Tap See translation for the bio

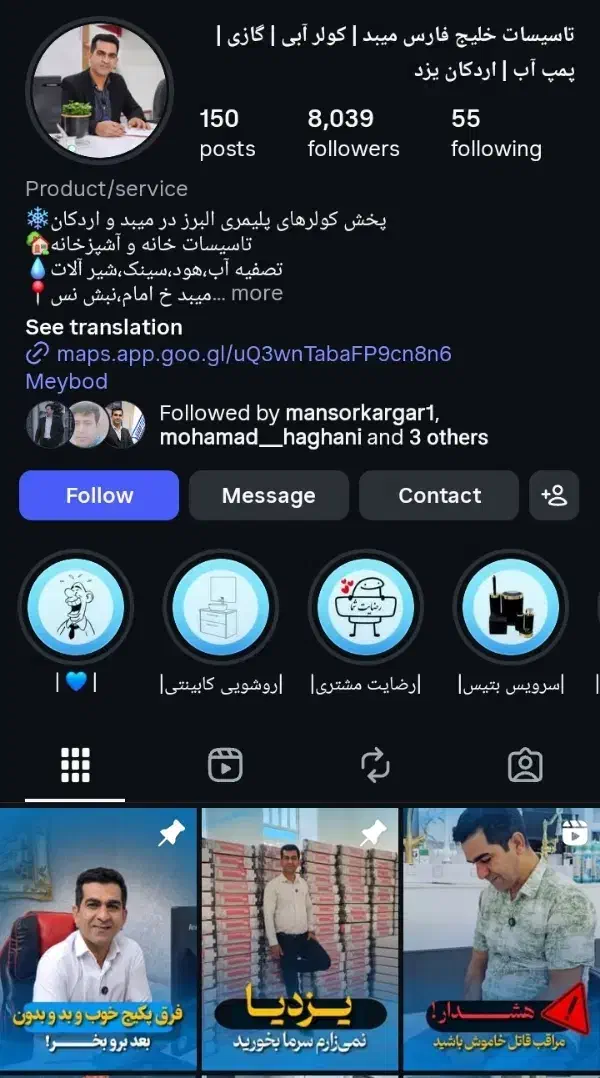coord(104,327)
